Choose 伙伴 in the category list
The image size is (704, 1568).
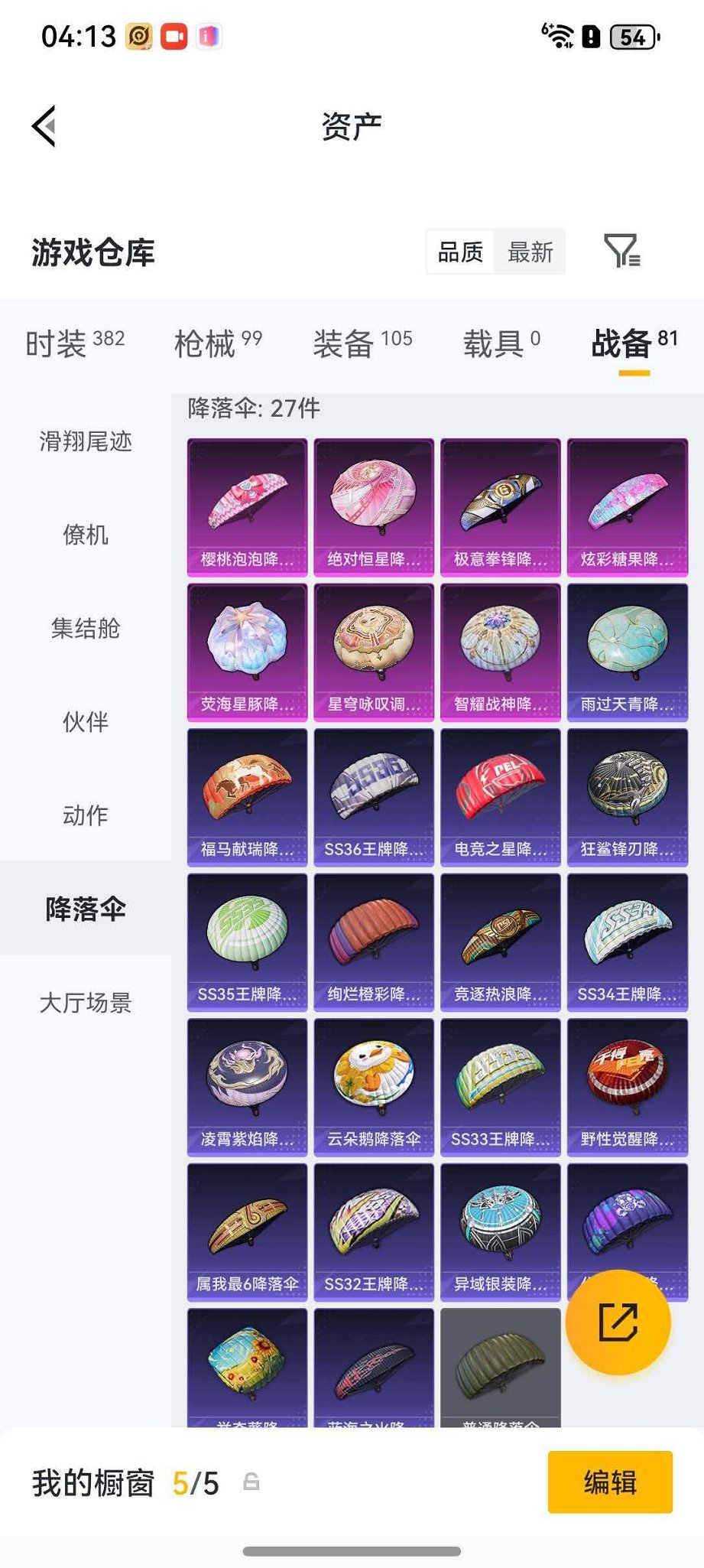[87, 722]
